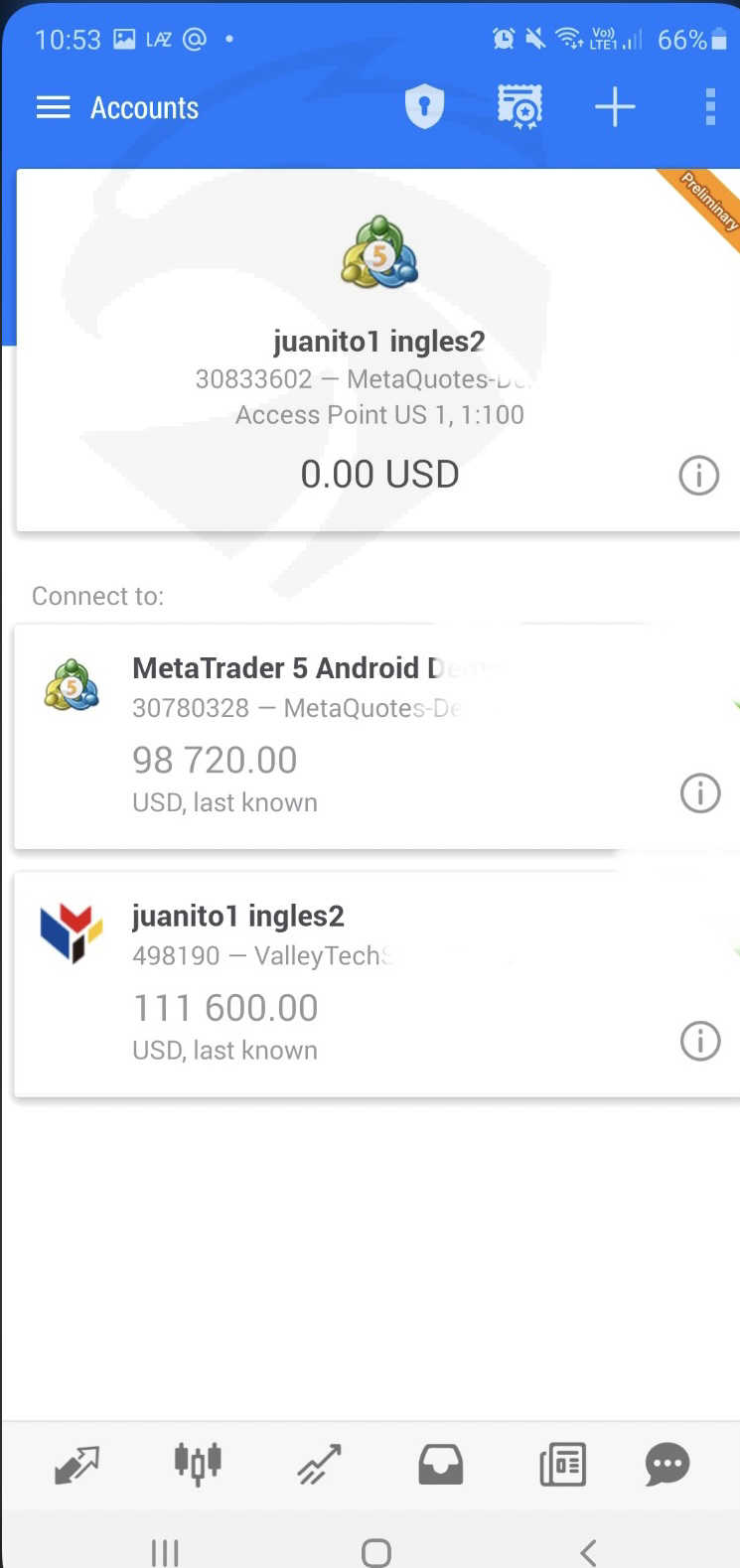Viewport: 740px width, 1568px height.
Task: Tap the system home button
Action: [375, 1552]
